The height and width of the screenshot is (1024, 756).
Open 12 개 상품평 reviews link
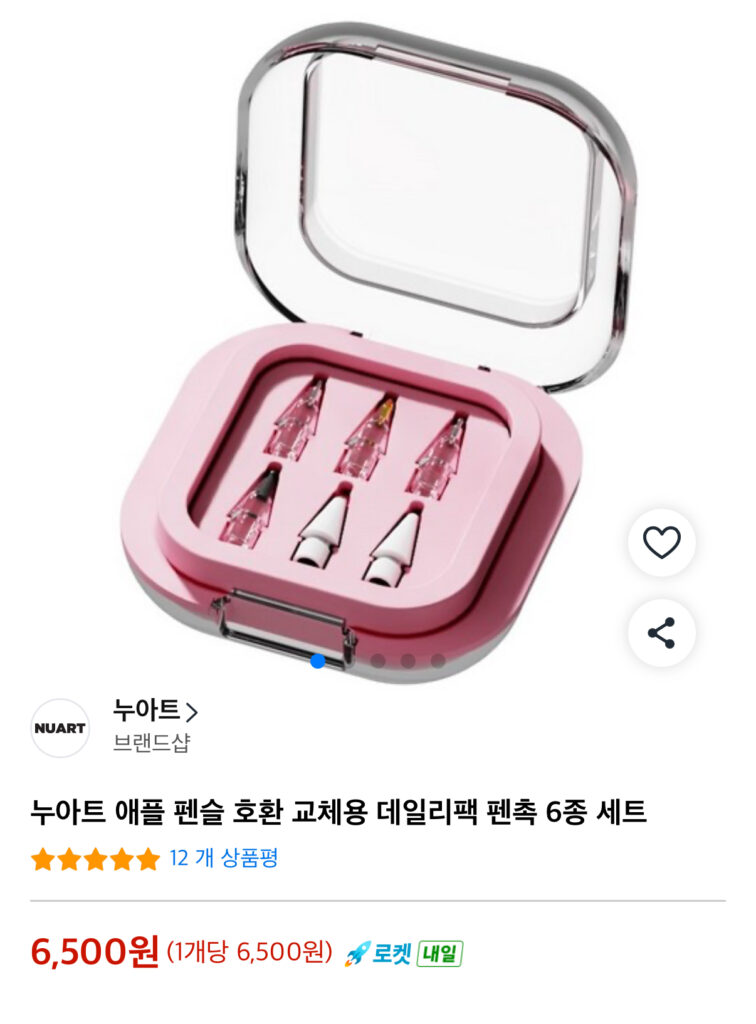pyautogui.click(x=223, y=859)
